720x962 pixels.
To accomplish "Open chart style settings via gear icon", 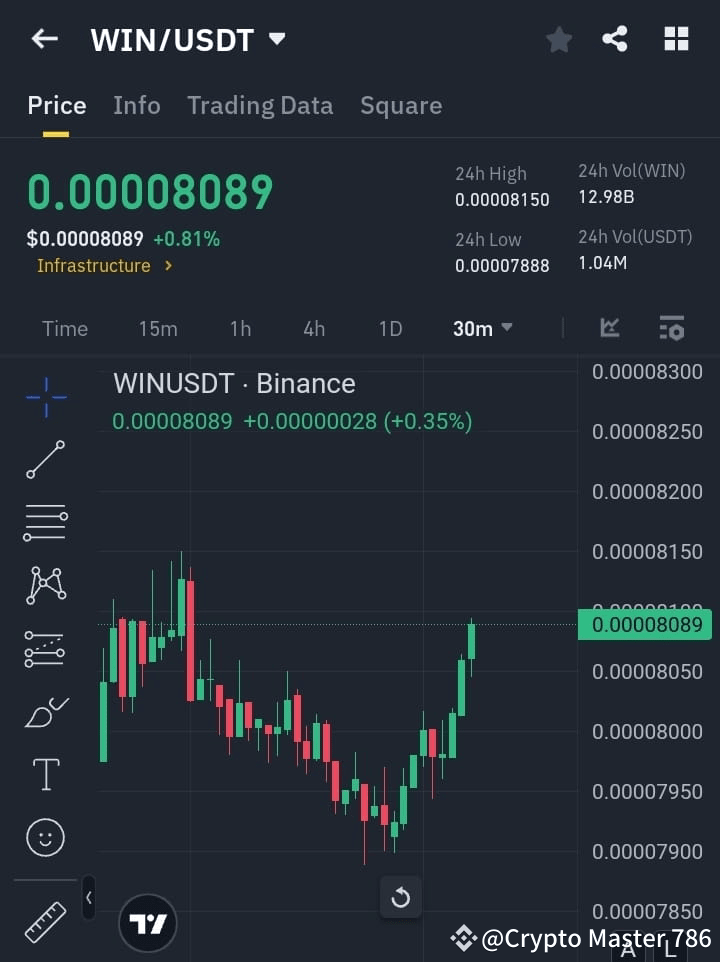I will (x=671, y=328).
